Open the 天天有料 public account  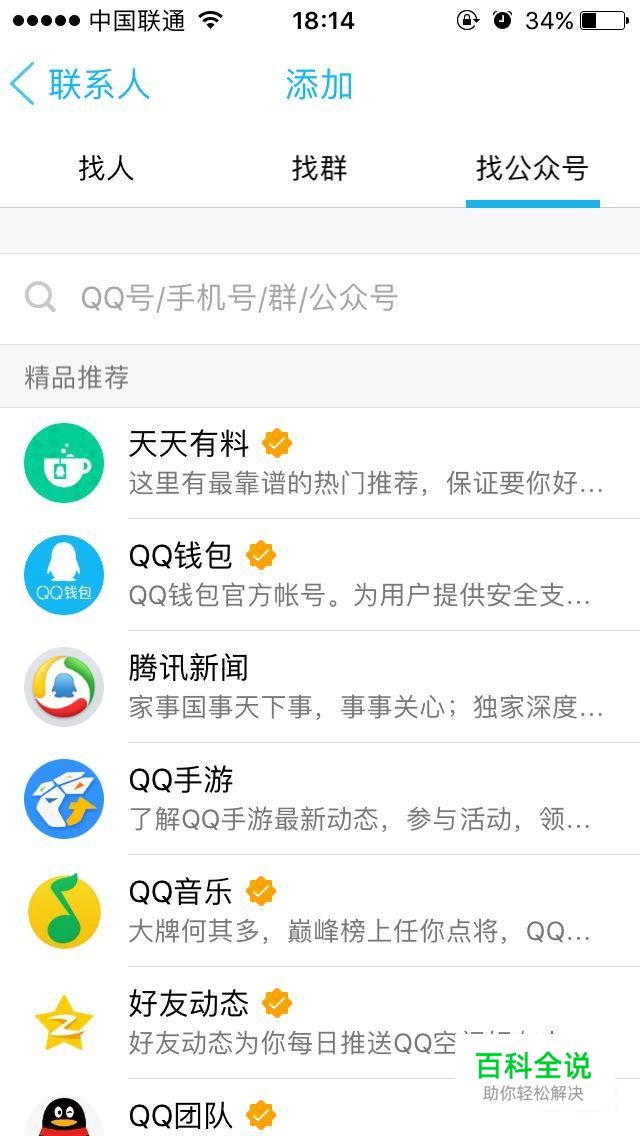coord(320,463)
